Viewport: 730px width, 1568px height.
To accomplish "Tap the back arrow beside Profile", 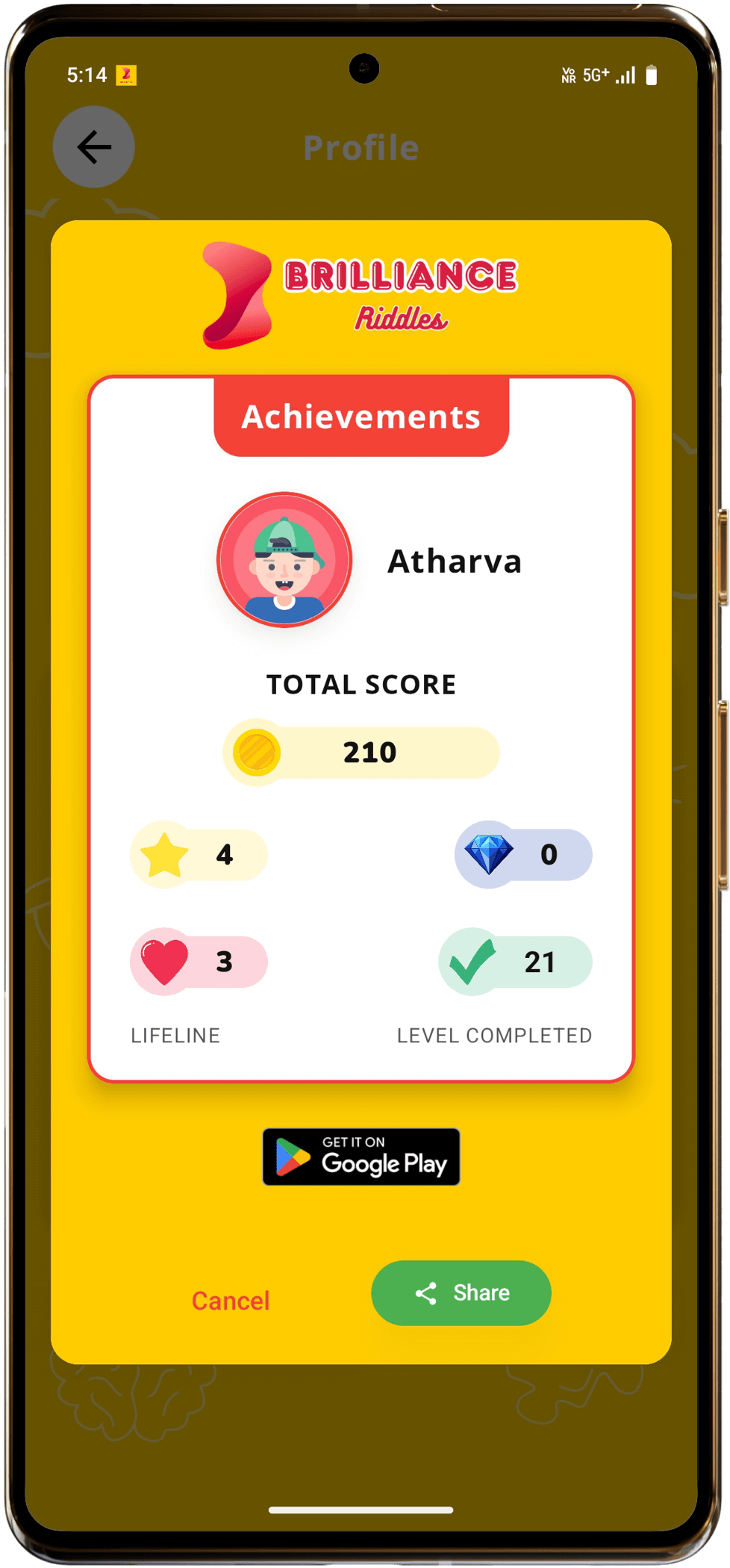I will tap(94, 147).
